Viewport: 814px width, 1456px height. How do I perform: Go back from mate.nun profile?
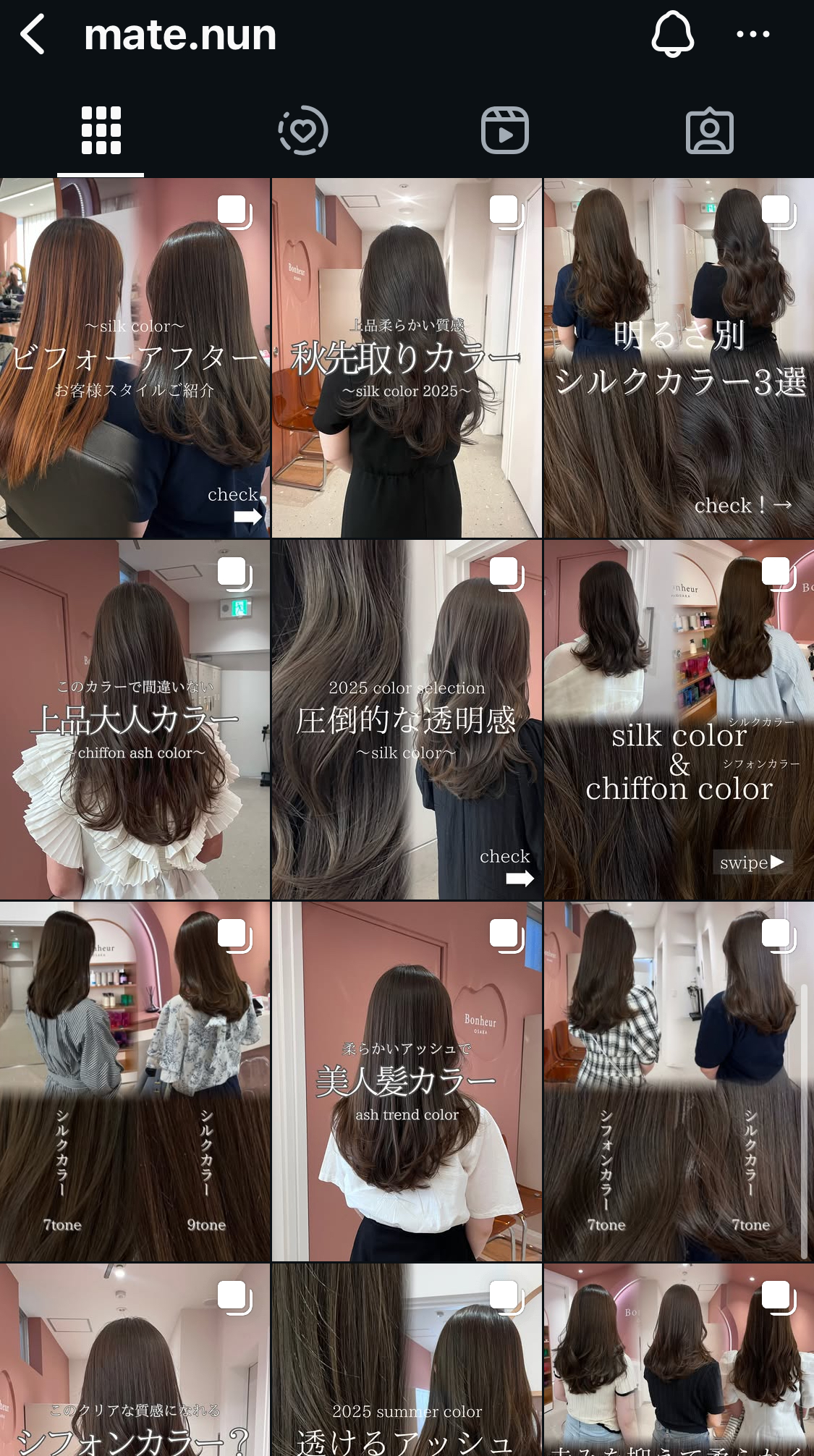(33, 34)
